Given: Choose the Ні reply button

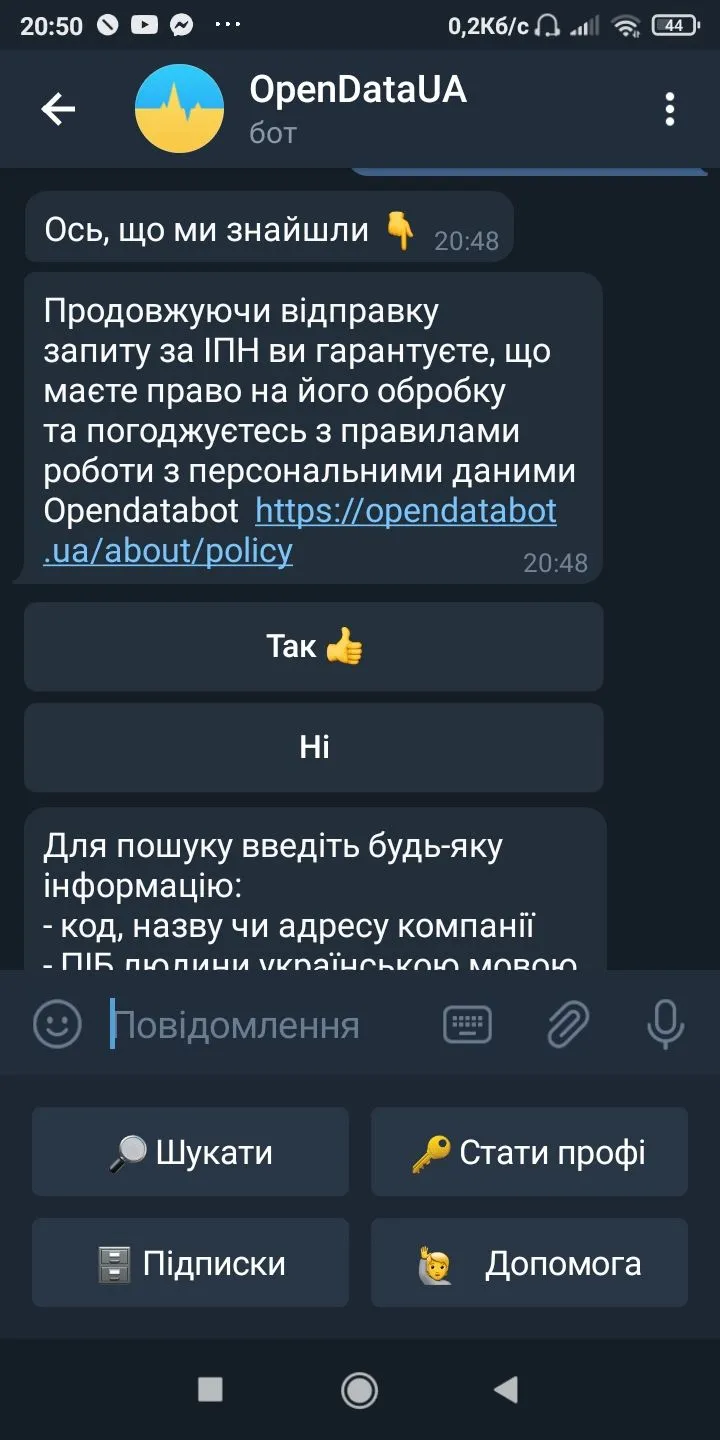Looking at the screenshot, I should pos(314,747).
